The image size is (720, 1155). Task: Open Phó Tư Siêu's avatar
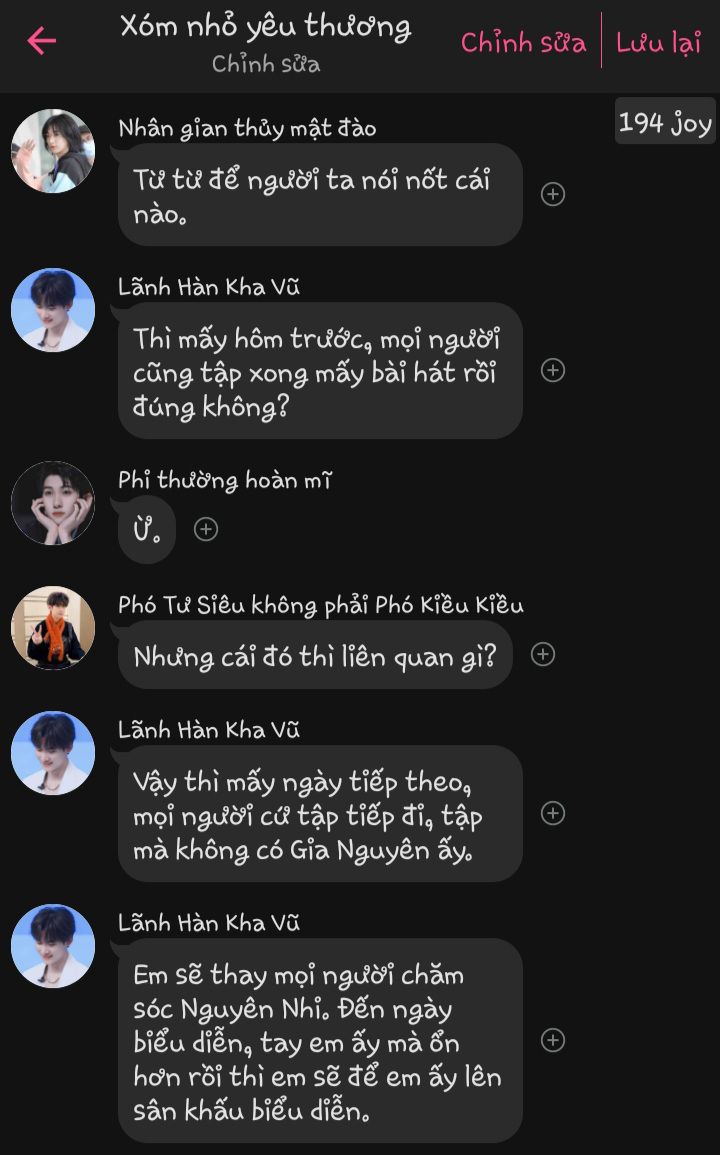coord(53,628)
